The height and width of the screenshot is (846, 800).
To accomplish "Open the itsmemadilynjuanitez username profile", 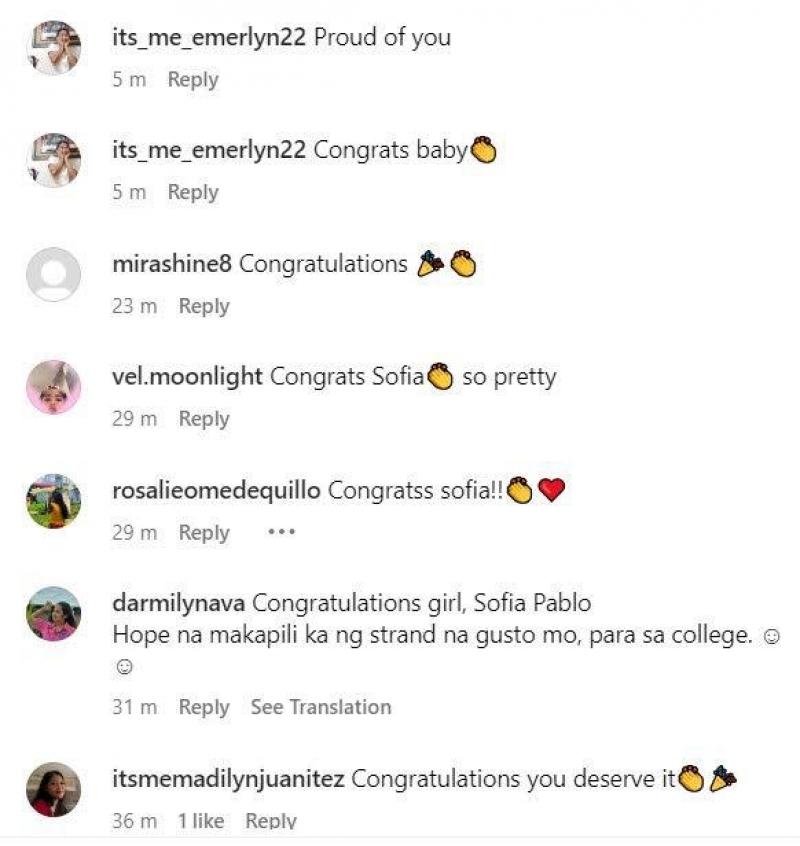I will [228, 778].
